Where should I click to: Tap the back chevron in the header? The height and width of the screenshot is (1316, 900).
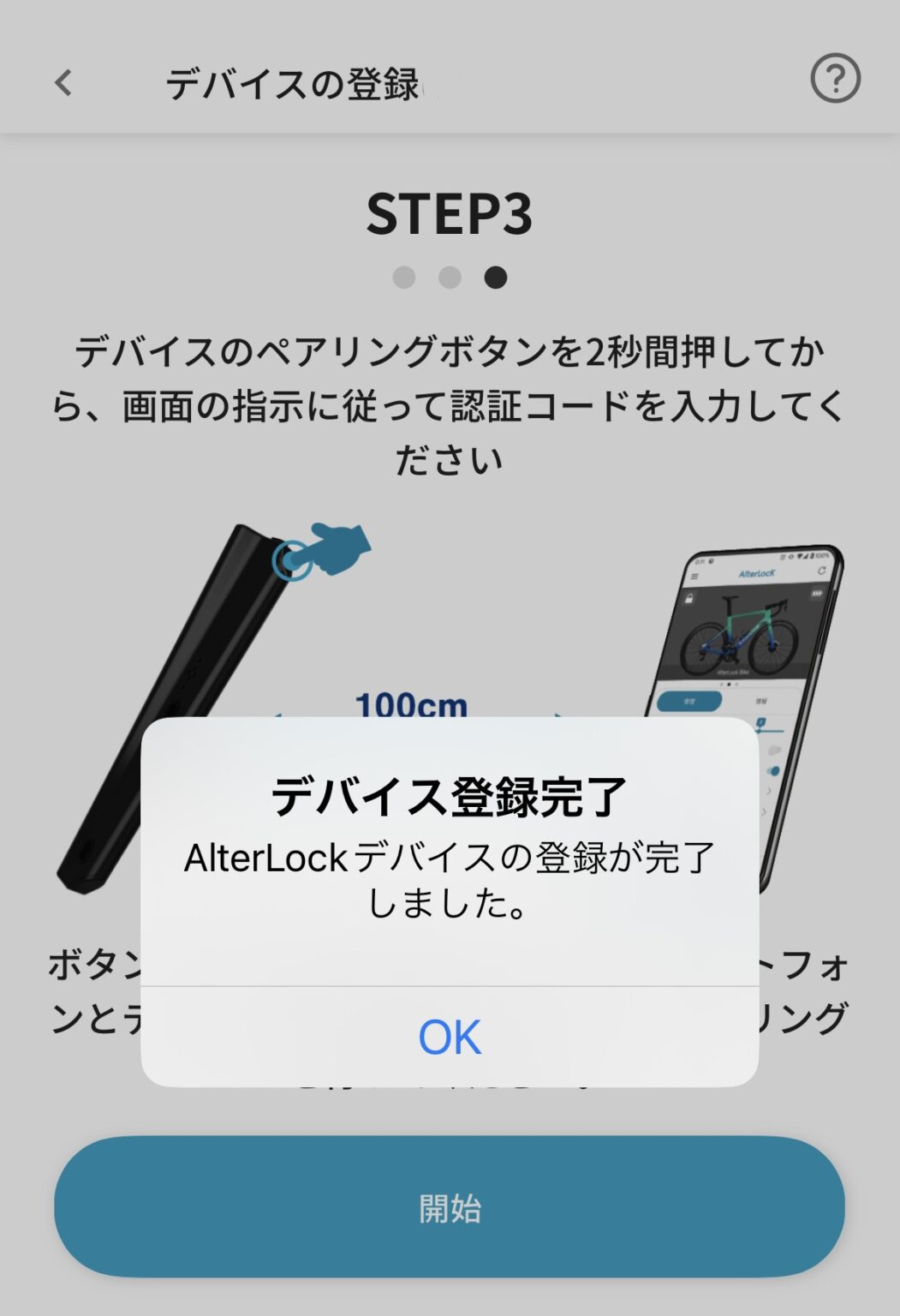point(60,82)
